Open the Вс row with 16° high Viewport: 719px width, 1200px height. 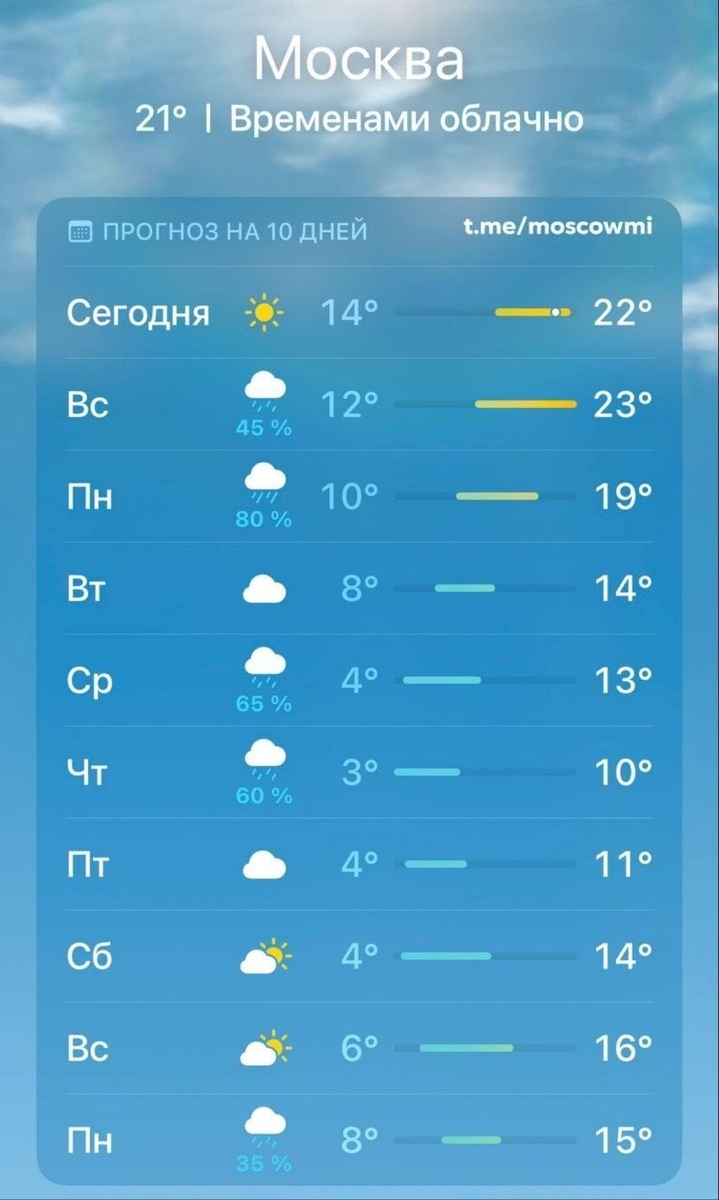click(359, 1049)
